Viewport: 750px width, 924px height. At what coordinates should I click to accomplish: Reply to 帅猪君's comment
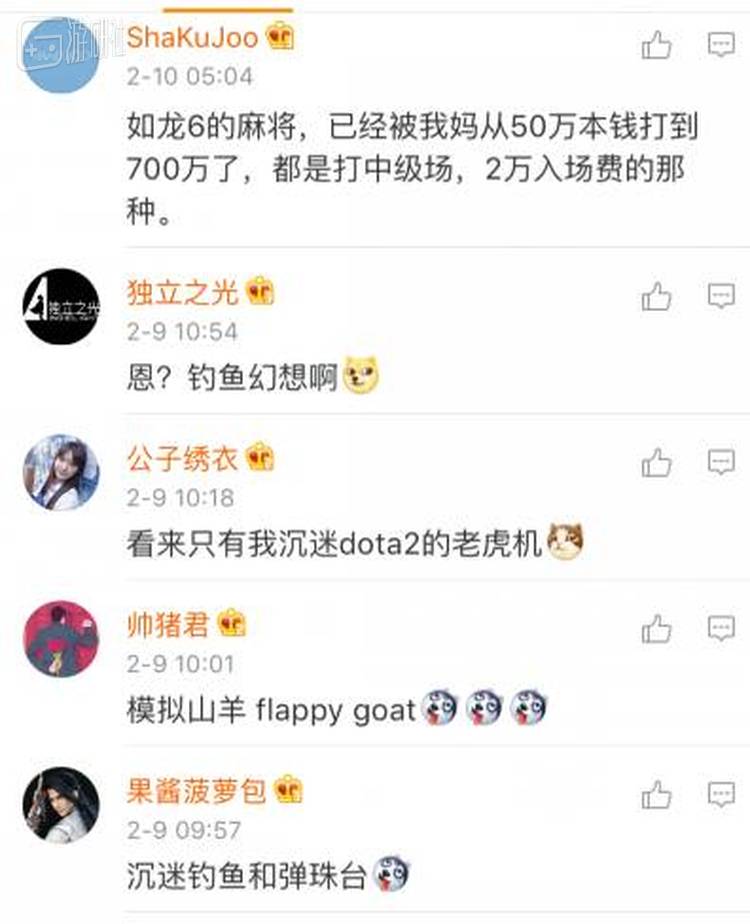click(x=721, y=629)
